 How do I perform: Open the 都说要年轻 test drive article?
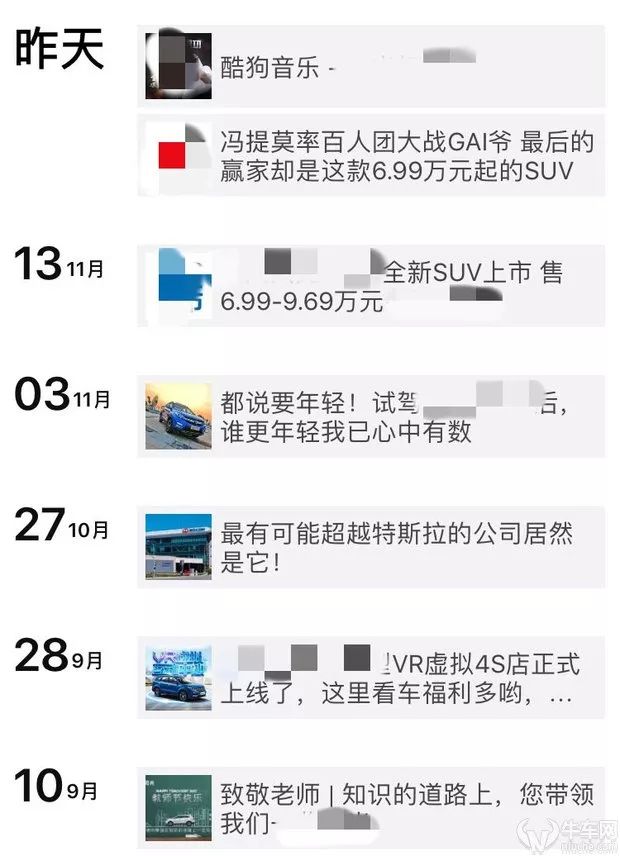[371, 416]
